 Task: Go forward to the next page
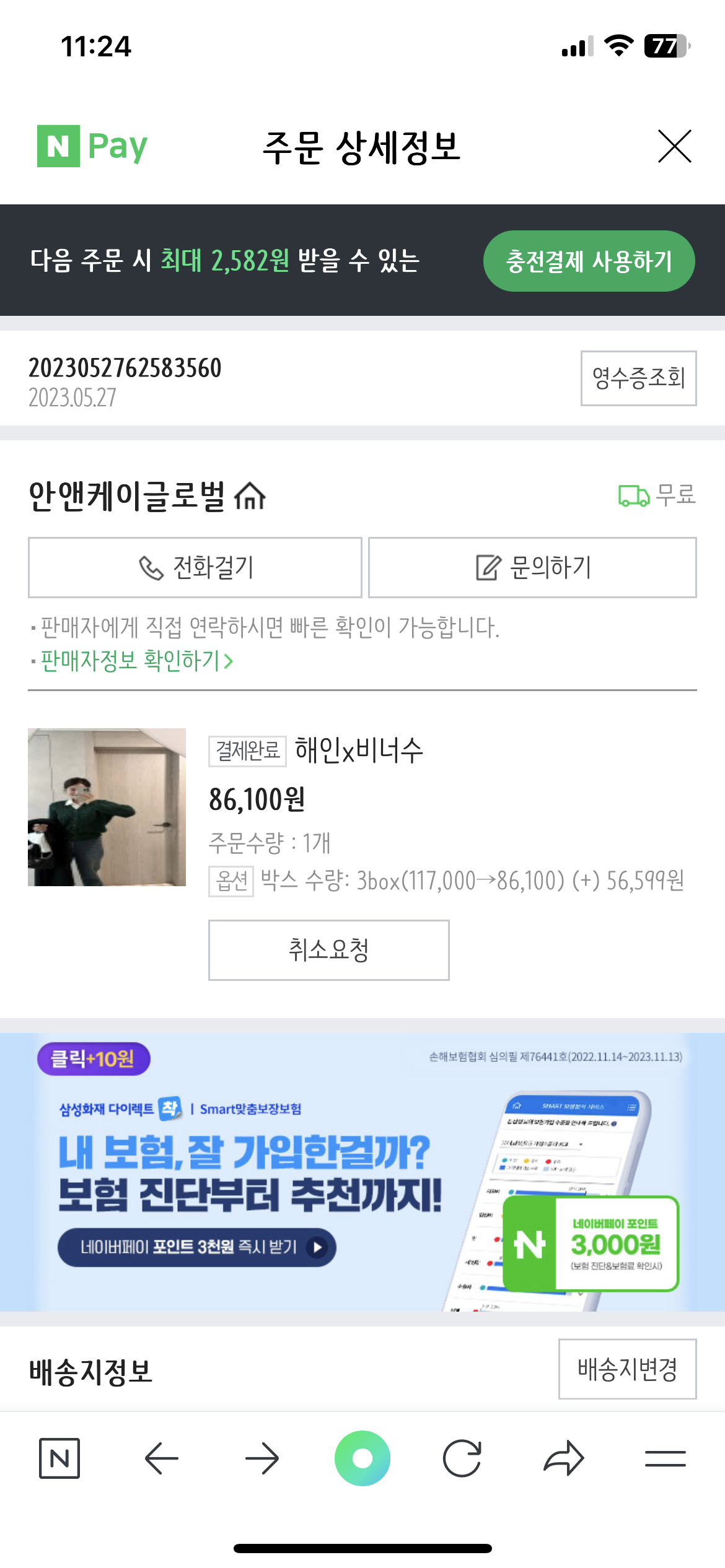coord(261,1458)
